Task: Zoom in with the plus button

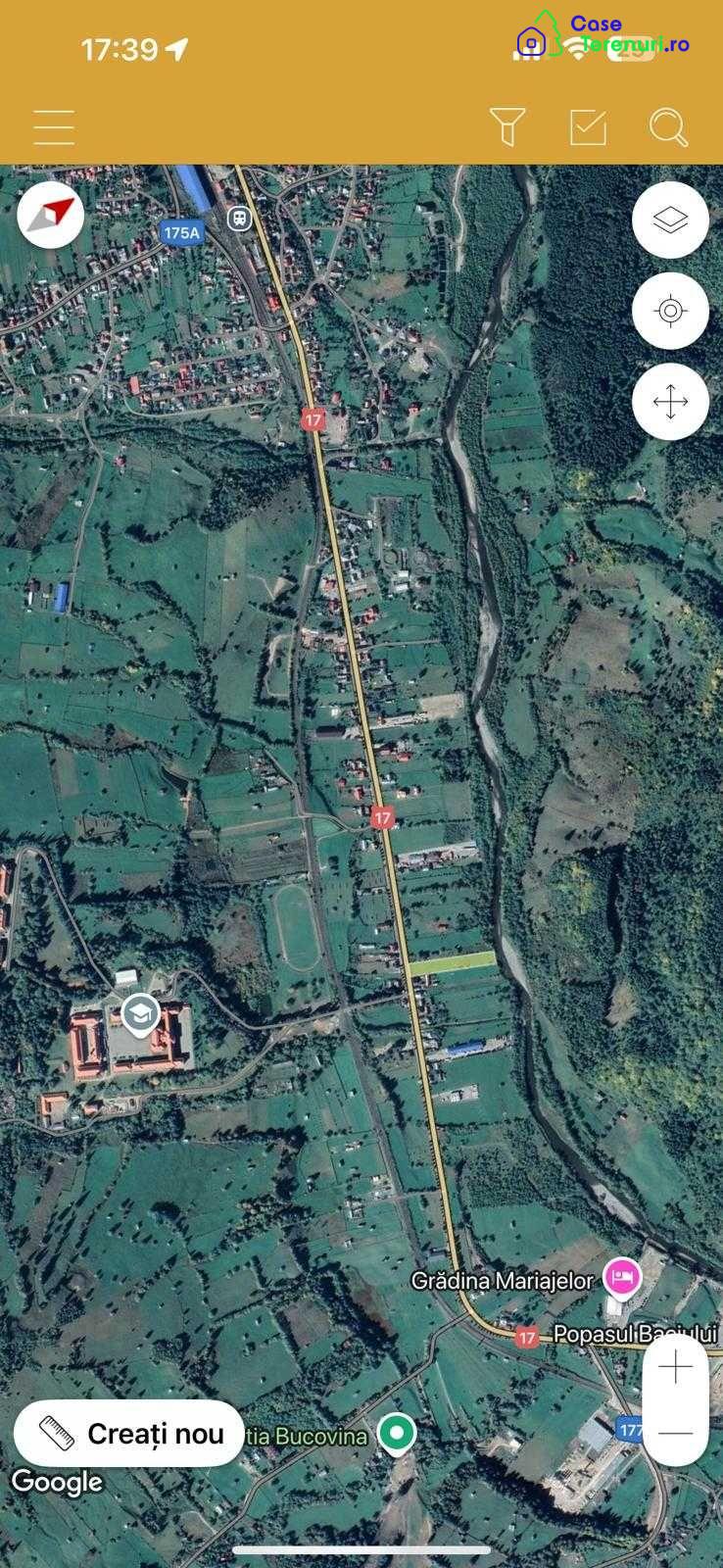Action: [x=675, y=1367]
